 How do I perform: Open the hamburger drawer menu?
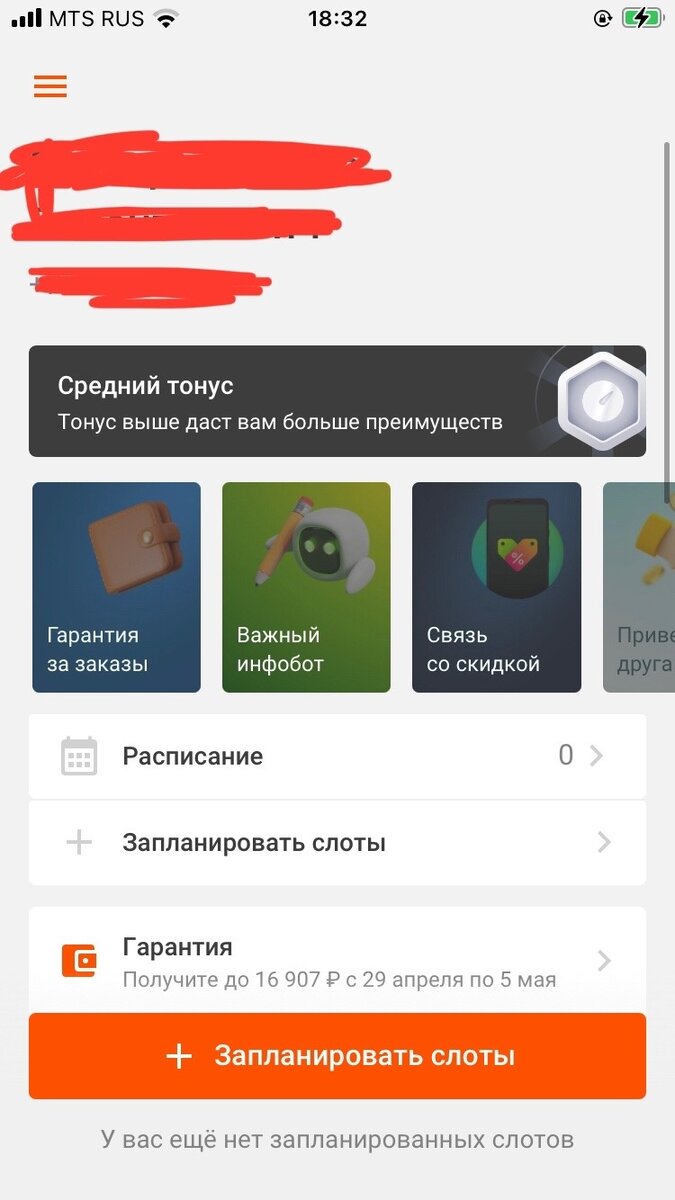coord(50,86)
